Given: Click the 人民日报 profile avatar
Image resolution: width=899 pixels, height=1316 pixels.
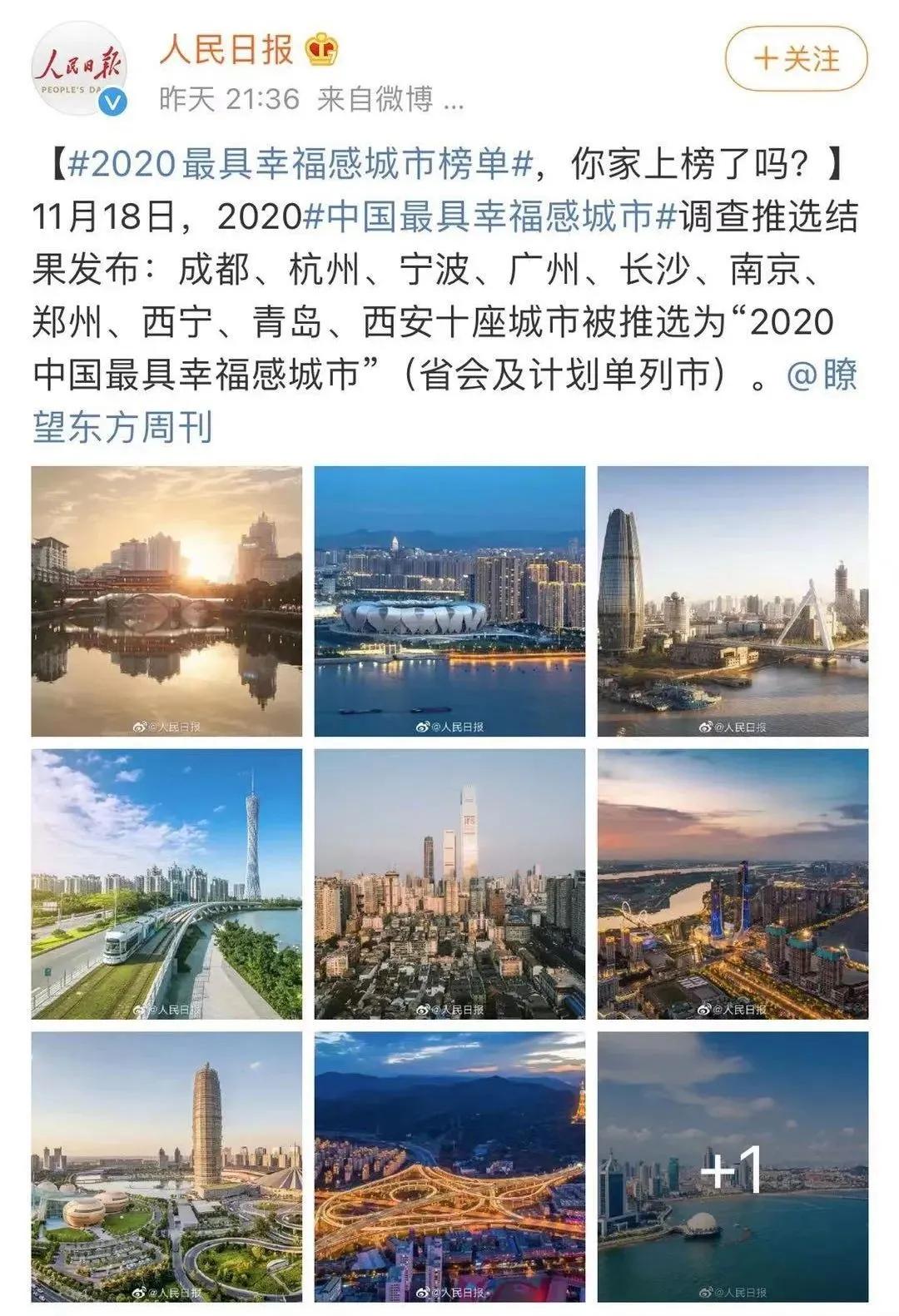Looking at the screenshot, I should [x=79, y=67].
